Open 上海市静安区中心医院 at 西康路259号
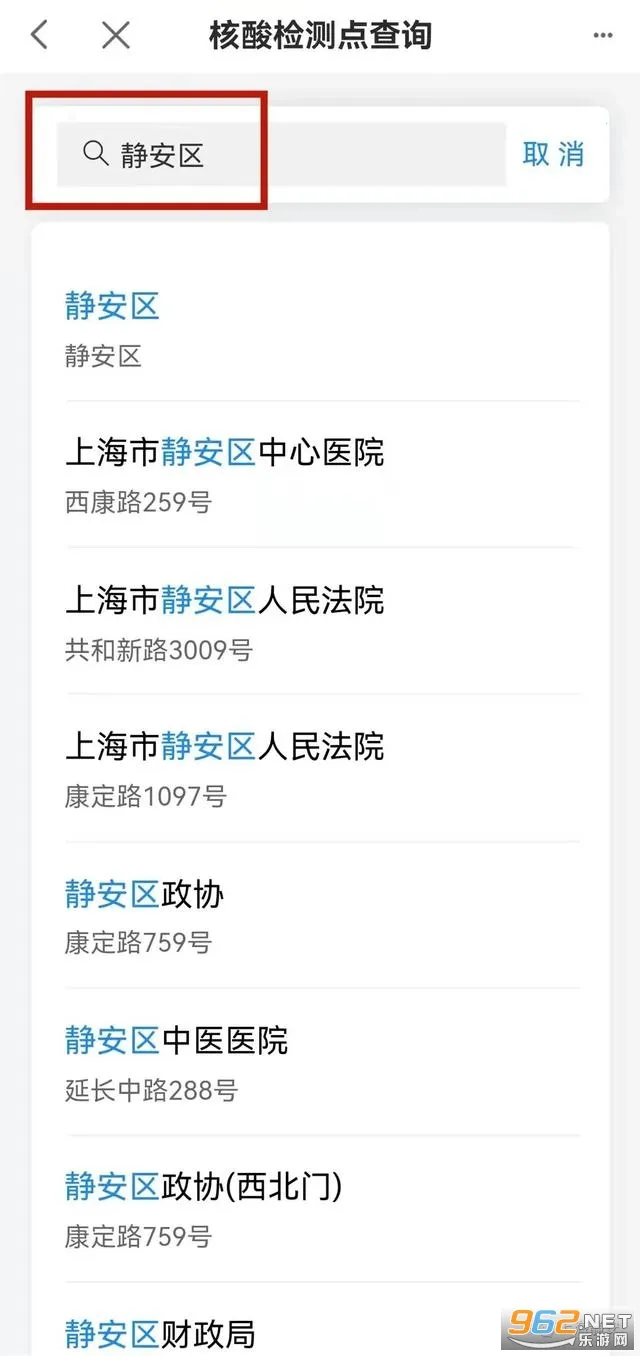 [x=224, y=470]
